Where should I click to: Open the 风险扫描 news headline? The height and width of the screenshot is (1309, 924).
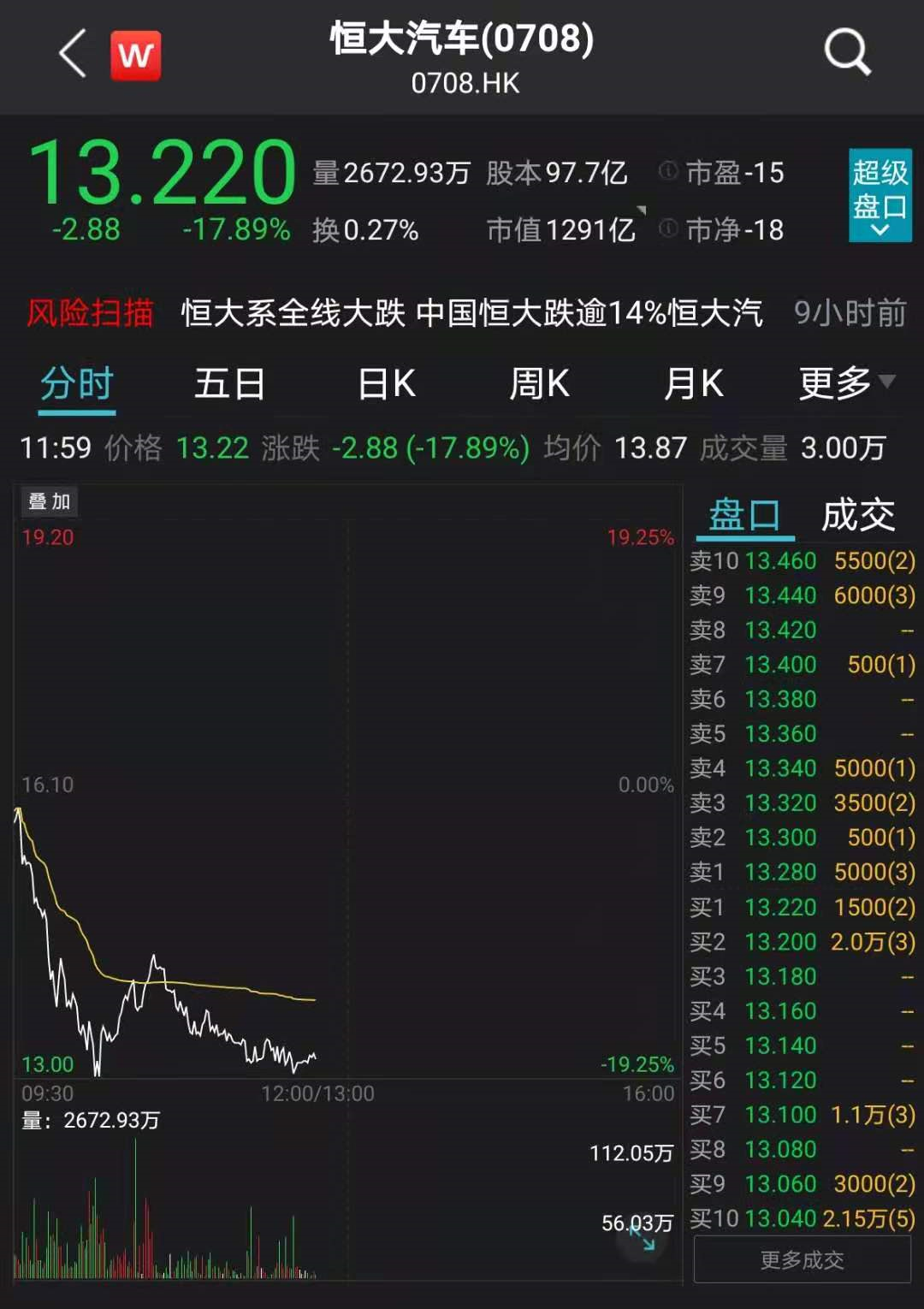pyautogui.click(x=471, y=313)
